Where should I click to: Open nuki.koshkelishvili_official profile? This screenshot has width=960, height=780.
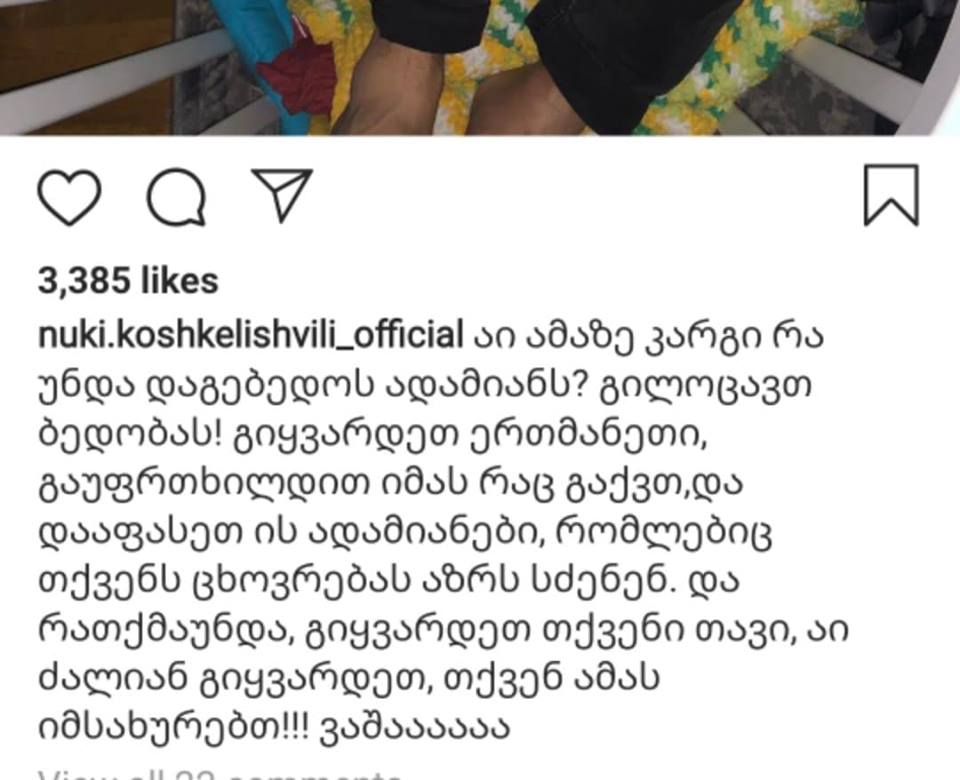(x=250, y=335)
